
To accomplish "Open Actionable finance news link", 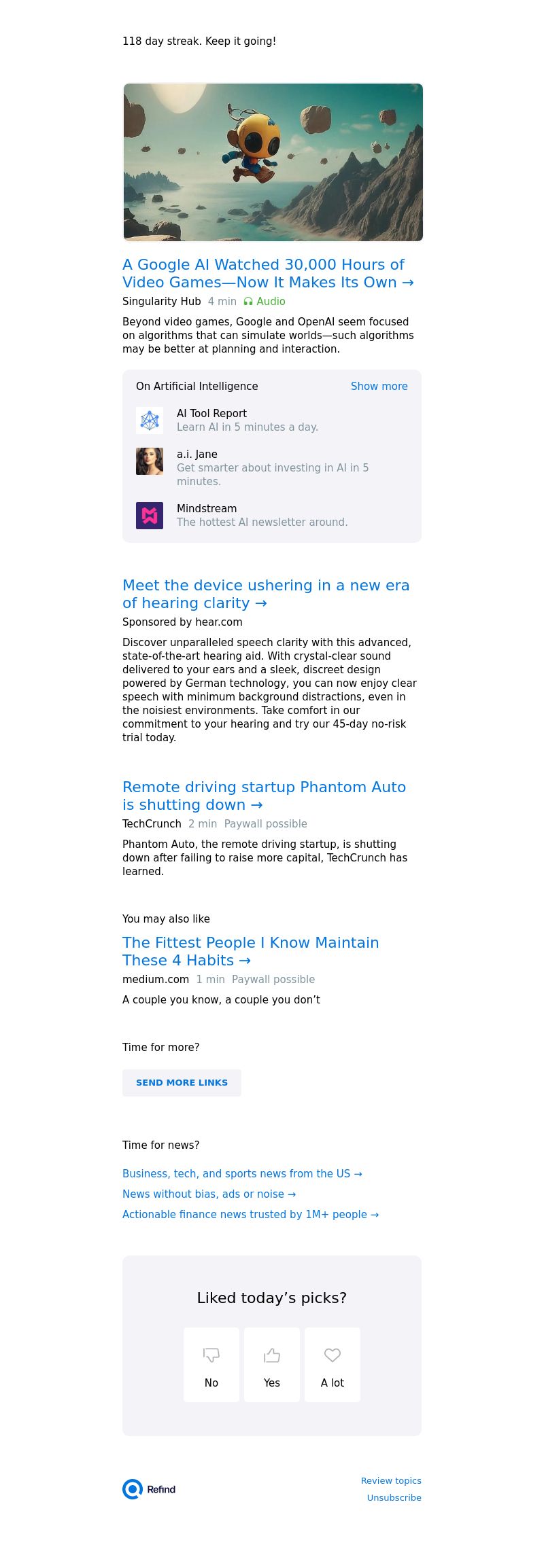I will pyautogui.click(x=250, y=1214).
